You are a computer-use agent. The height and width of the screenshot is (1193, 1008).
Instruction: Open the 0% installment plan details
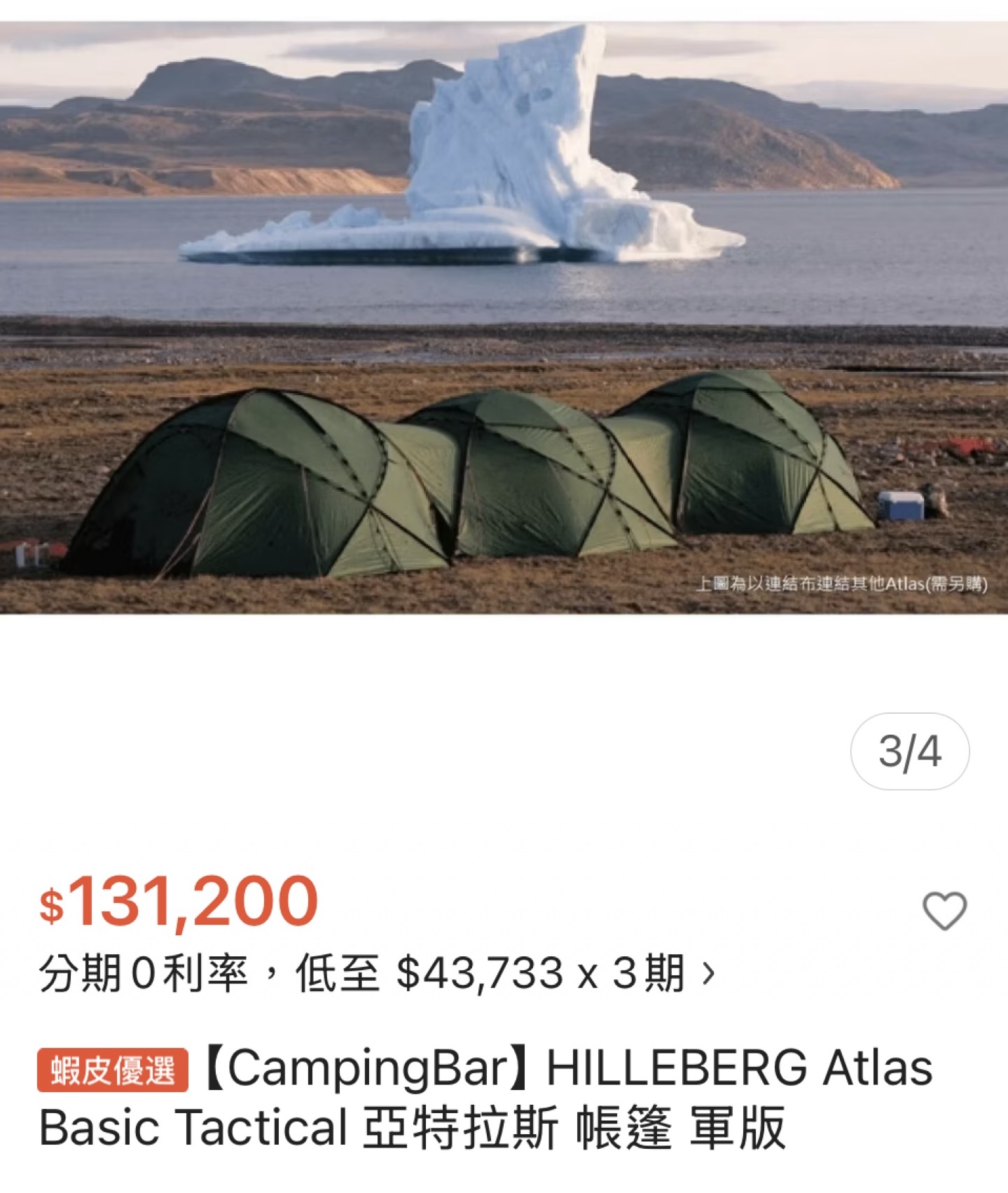coord(377,973)
